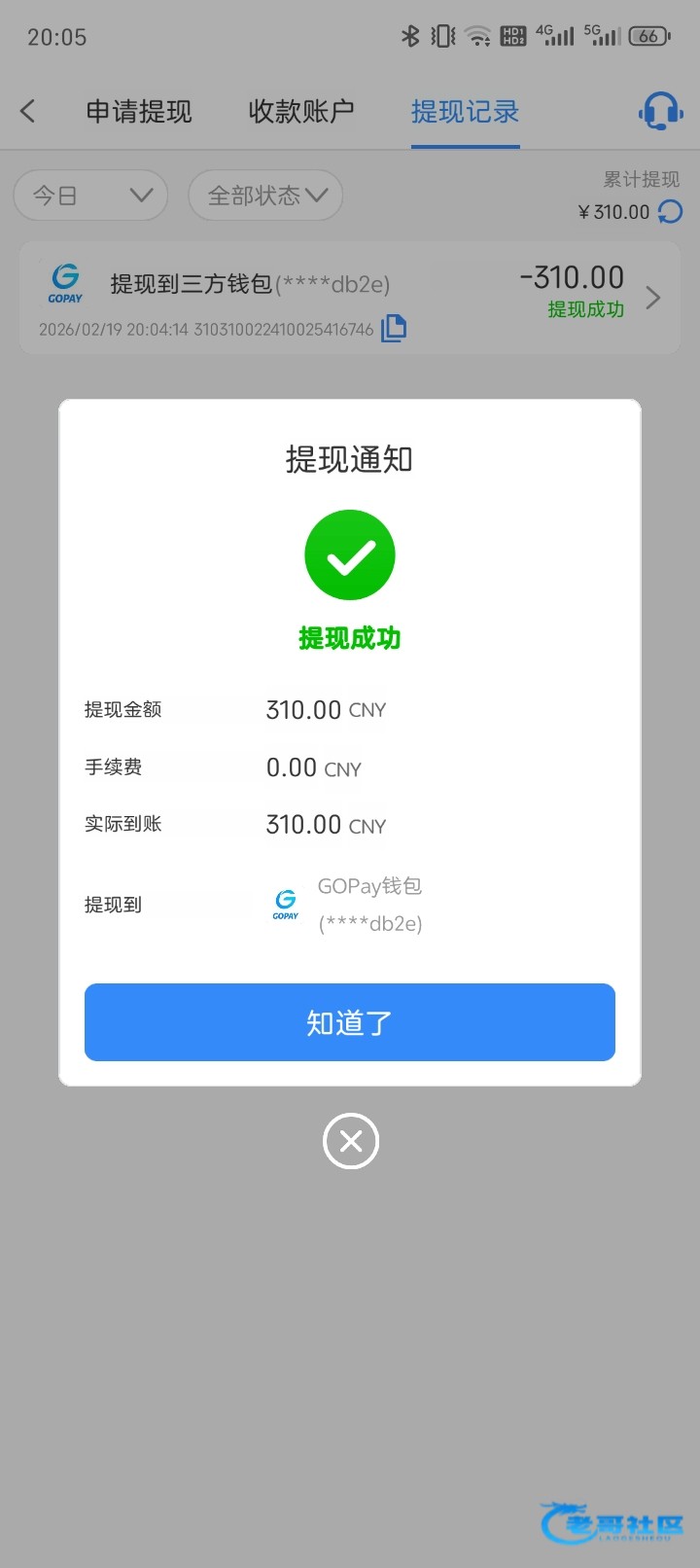Image resolution: width=700 pixels, height=1568 pixels.
Task: Contact customer service via the headset icon
Action: click(660, 111)
